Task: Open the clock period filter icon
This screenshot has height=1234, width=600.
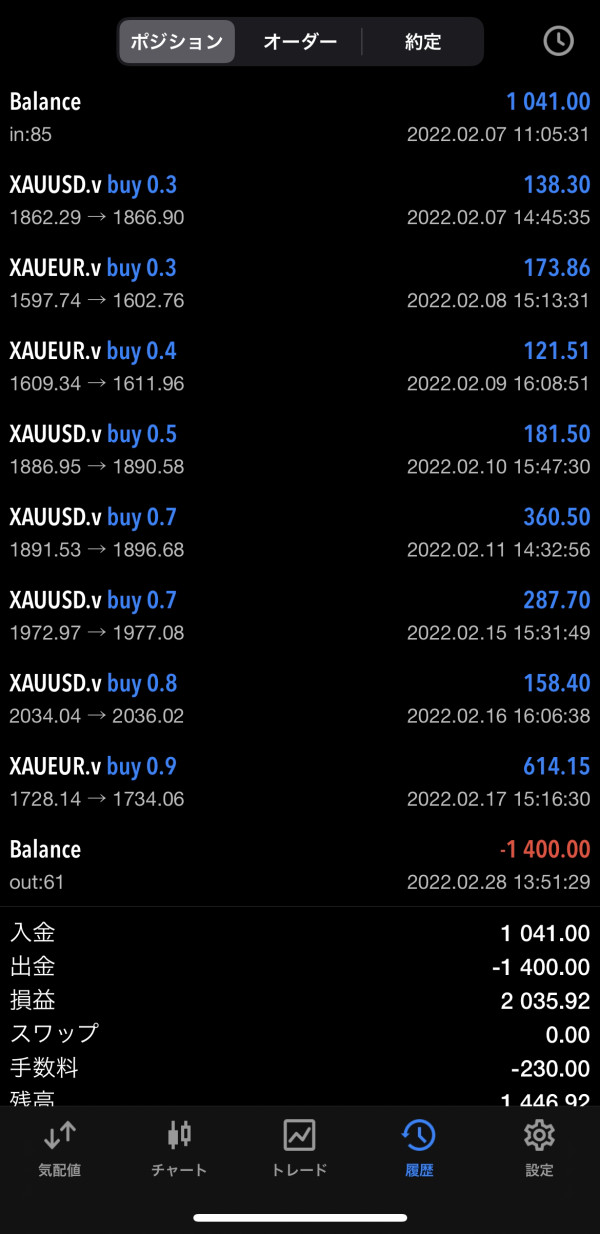Action: pyautogui.click(x=558, y=41)
